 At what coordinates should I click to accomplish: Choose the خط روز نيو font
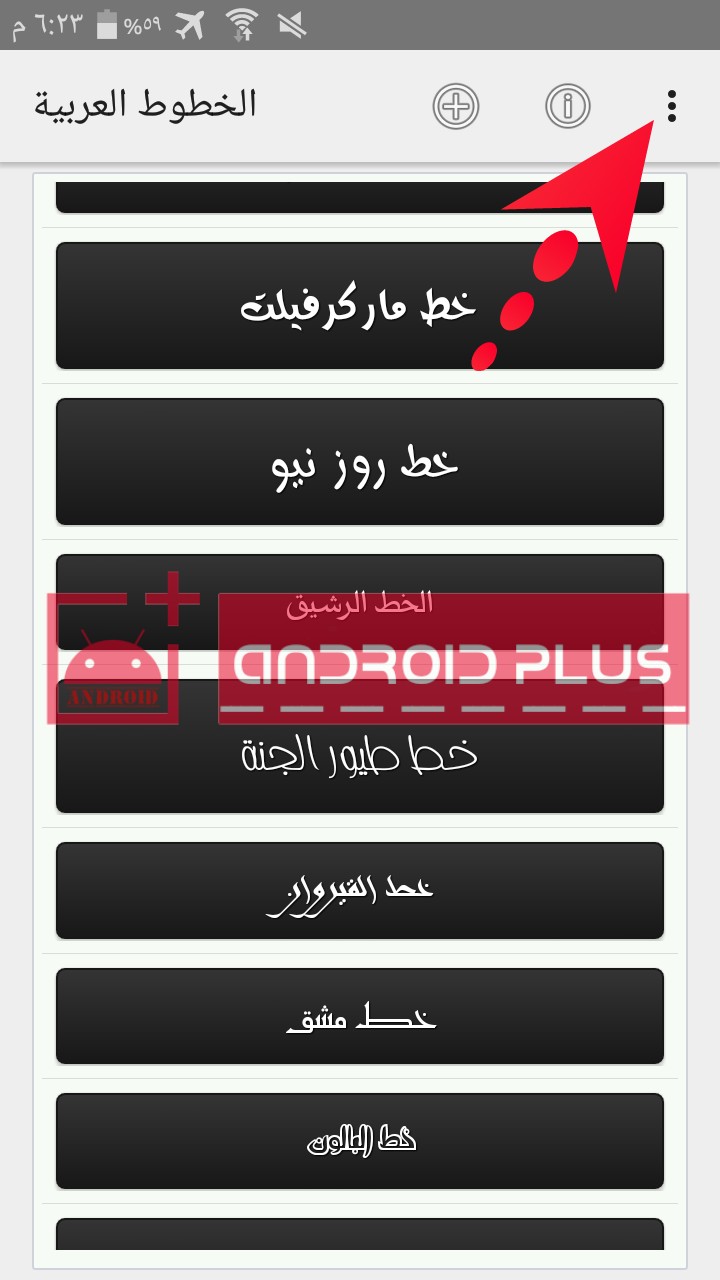coord(360,462)
